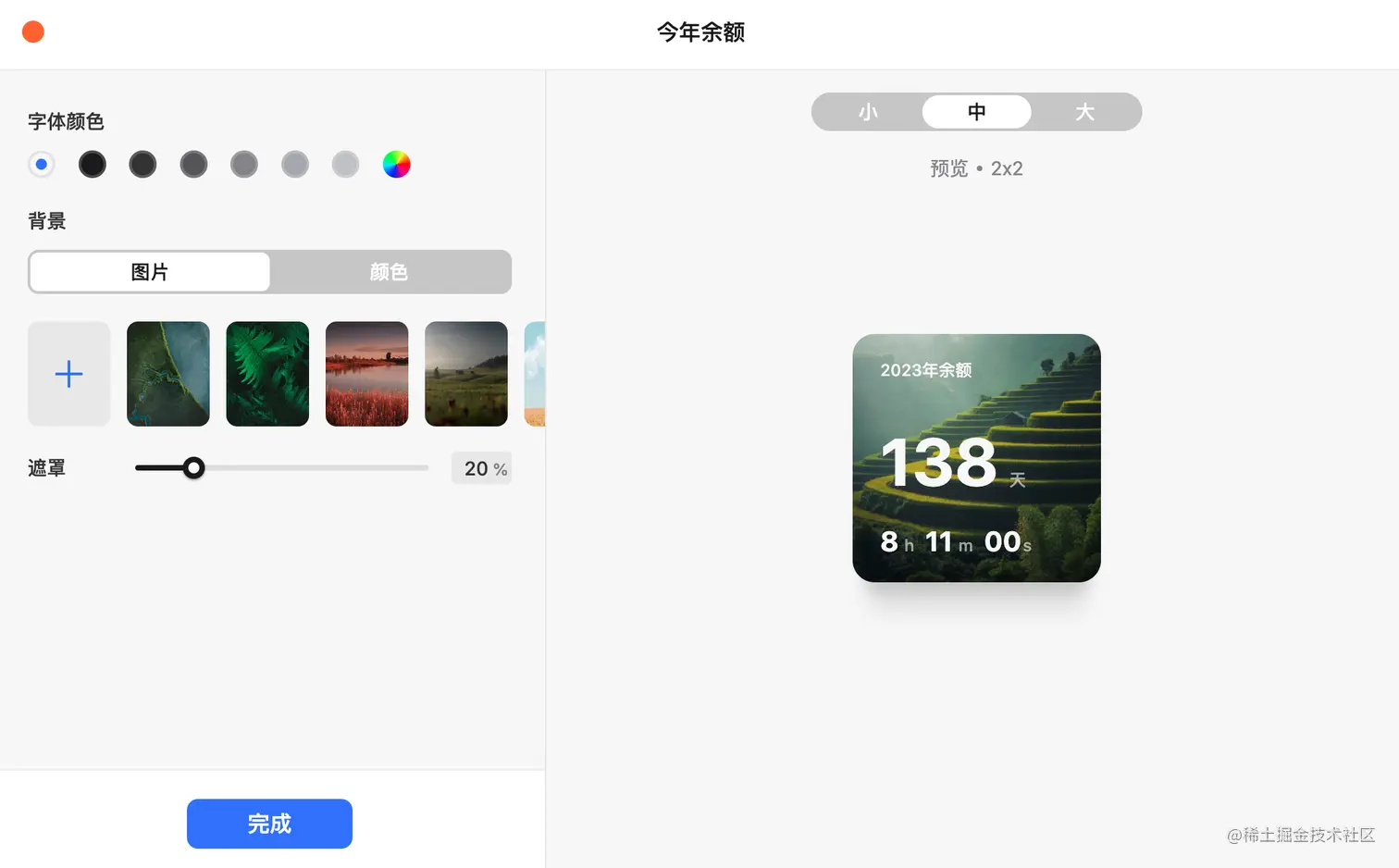
Task: Choose the misty meadow background image
Action: point(466,374)
